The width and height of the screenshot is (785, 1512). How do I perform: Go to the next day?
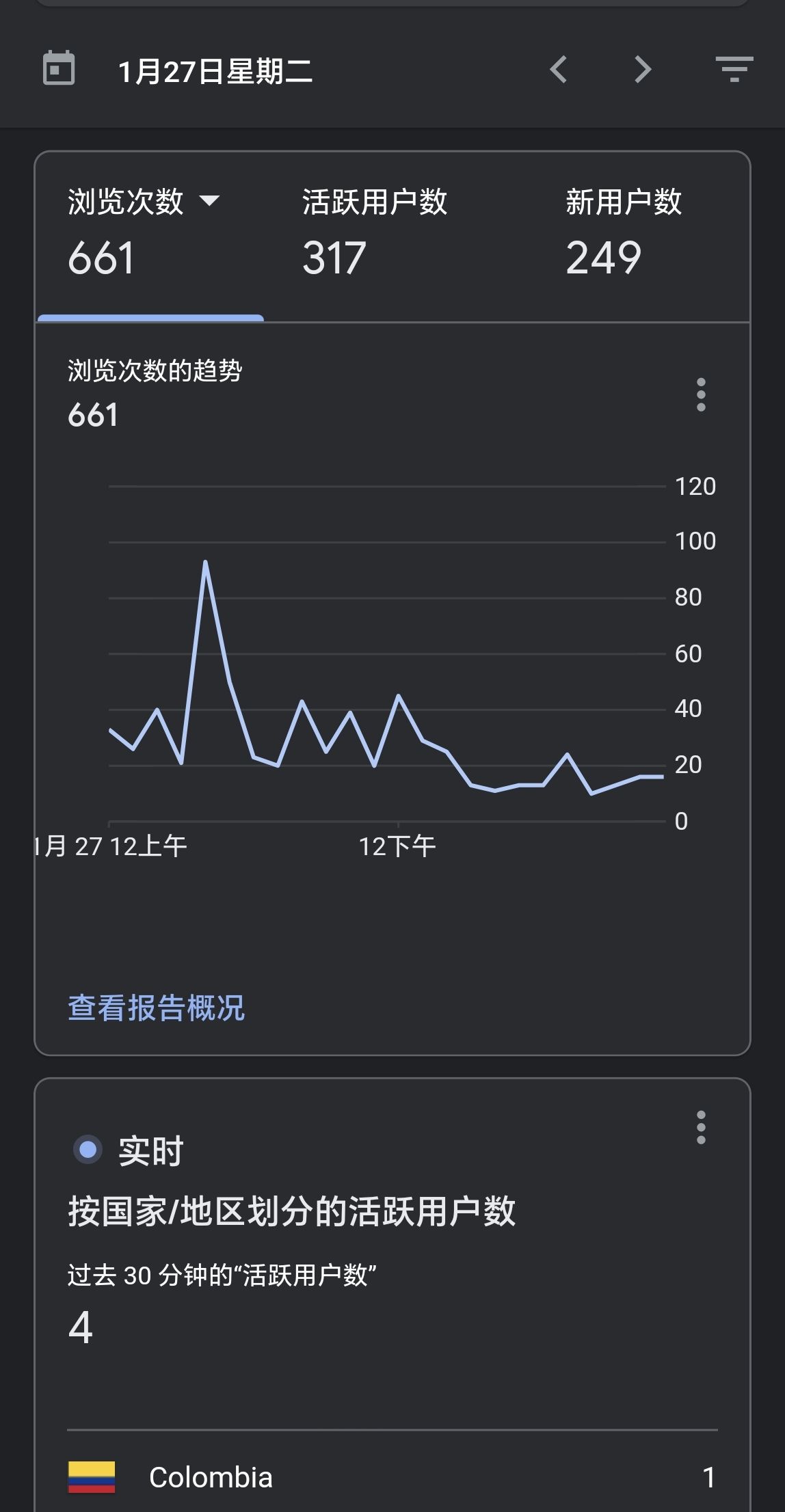[x=642, y=70]
